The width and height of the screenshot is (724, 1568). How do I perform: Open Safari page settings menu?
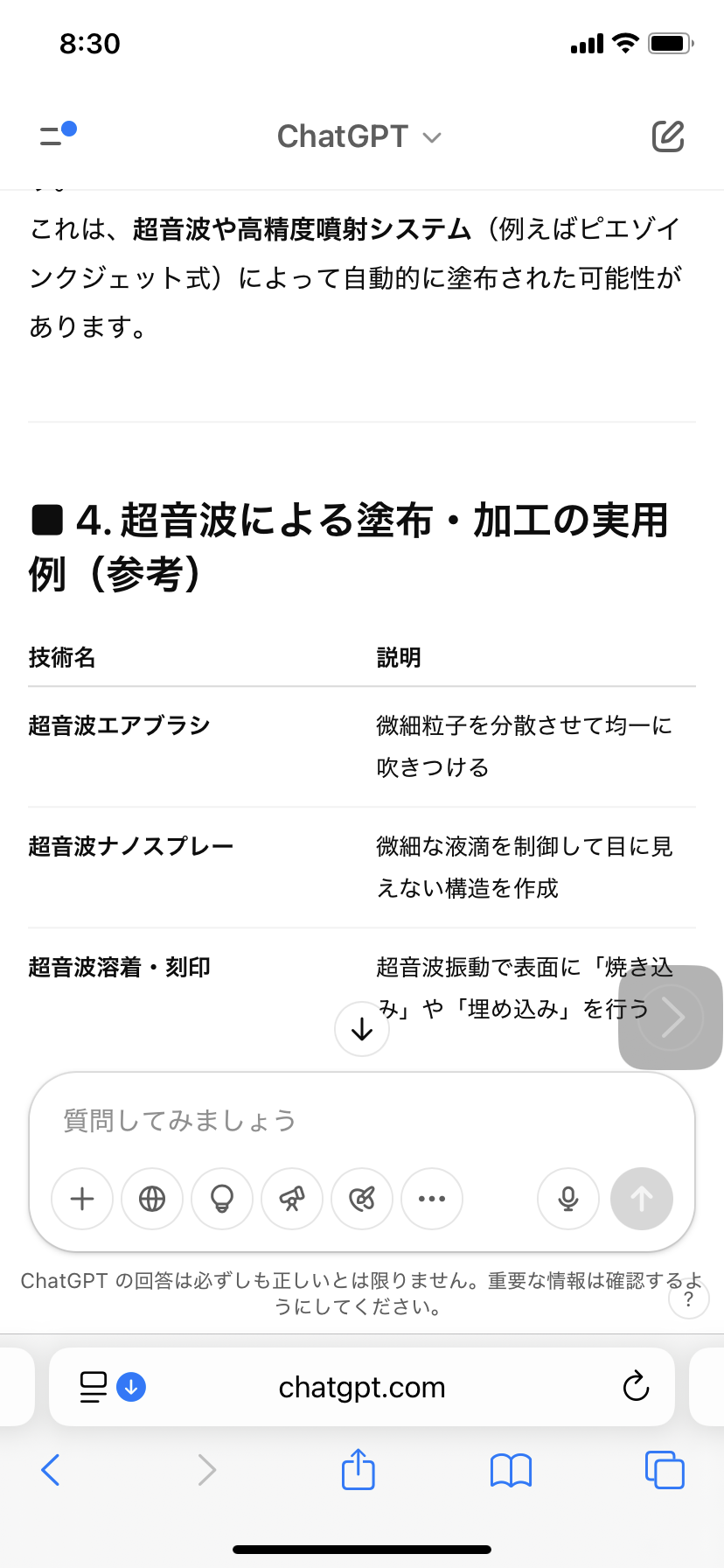pyautogui.click(x=94, y=1387)
